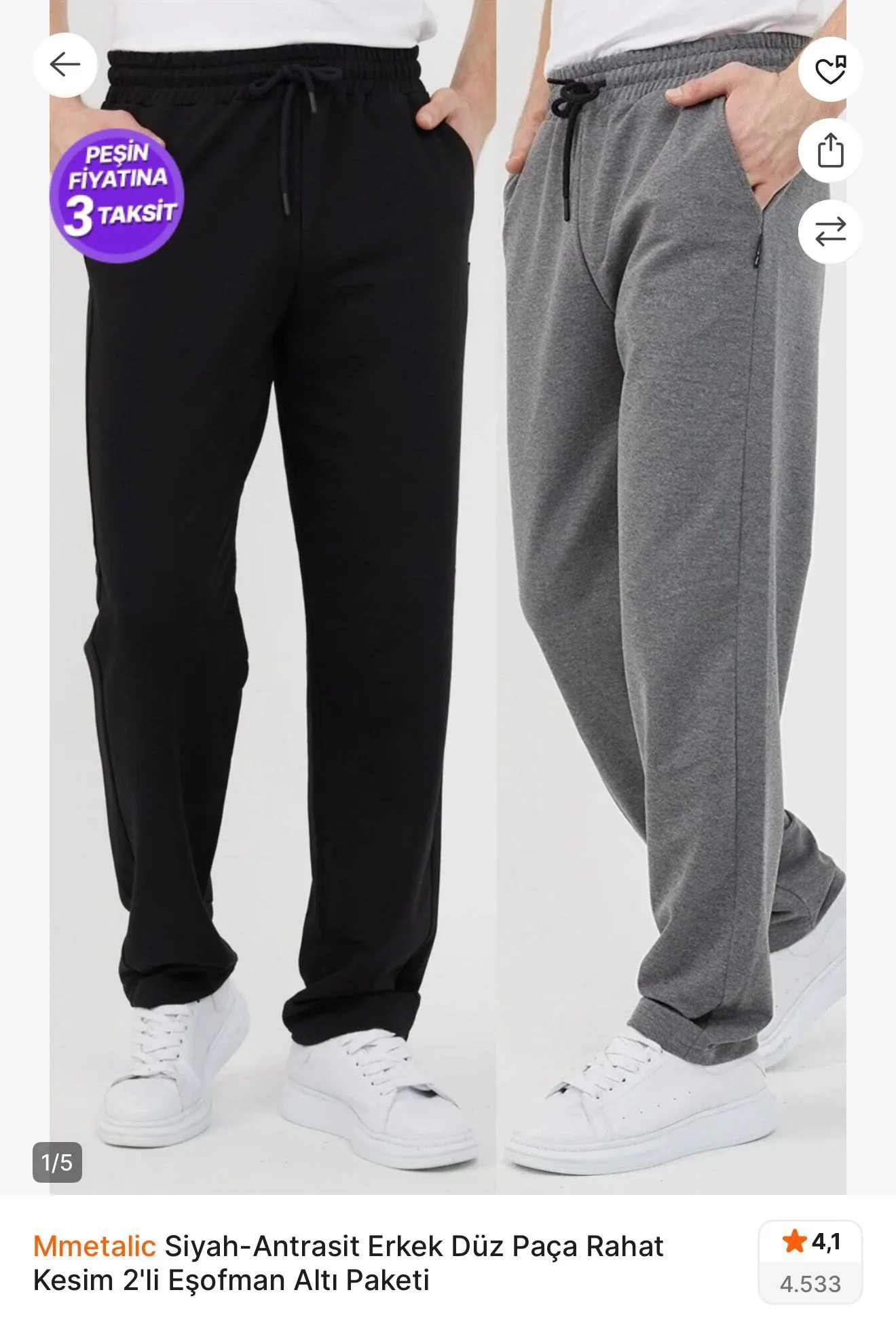This screenshot has height=1324, width=896.
Task: Go back using the arrow button
Action: [65, 65]
